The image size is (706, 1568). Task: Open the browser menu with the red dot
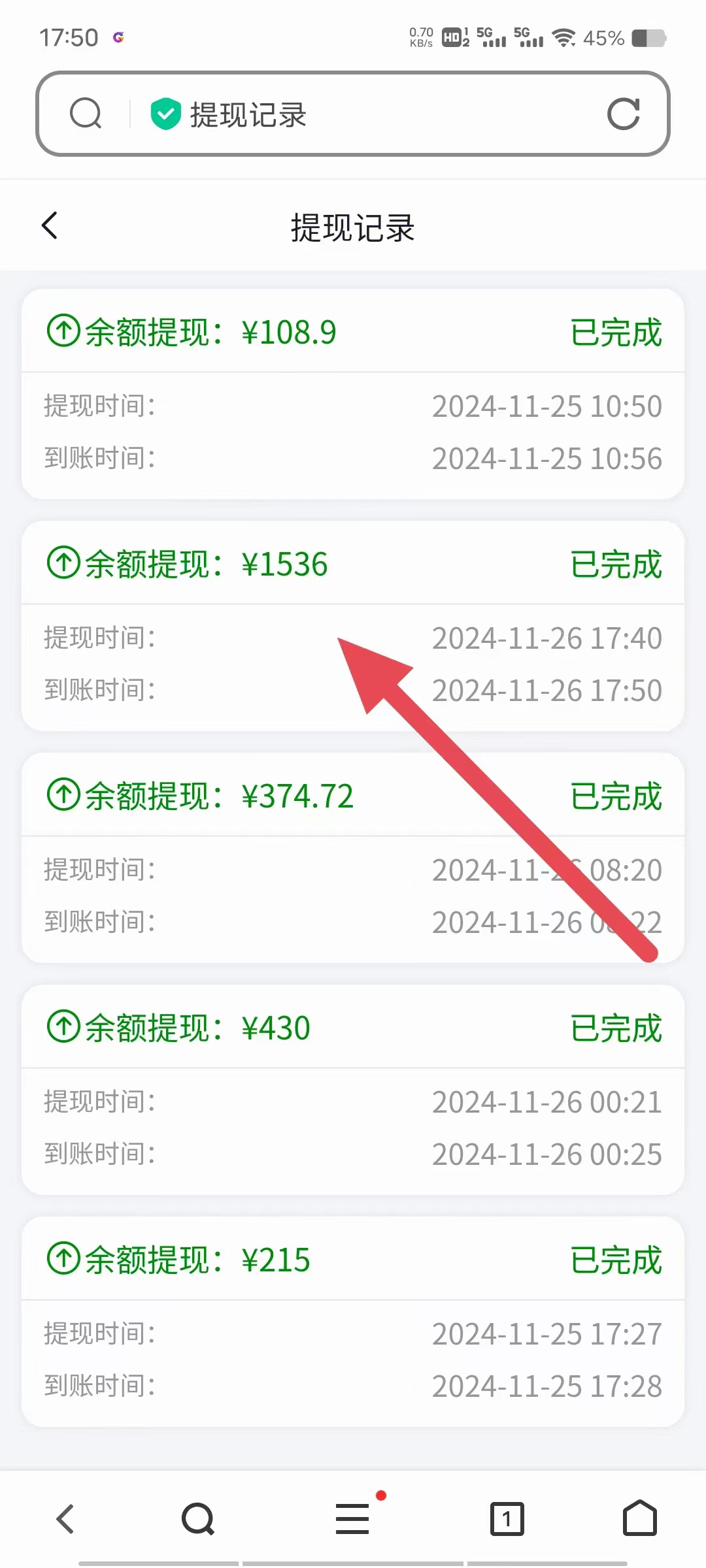353,1517
